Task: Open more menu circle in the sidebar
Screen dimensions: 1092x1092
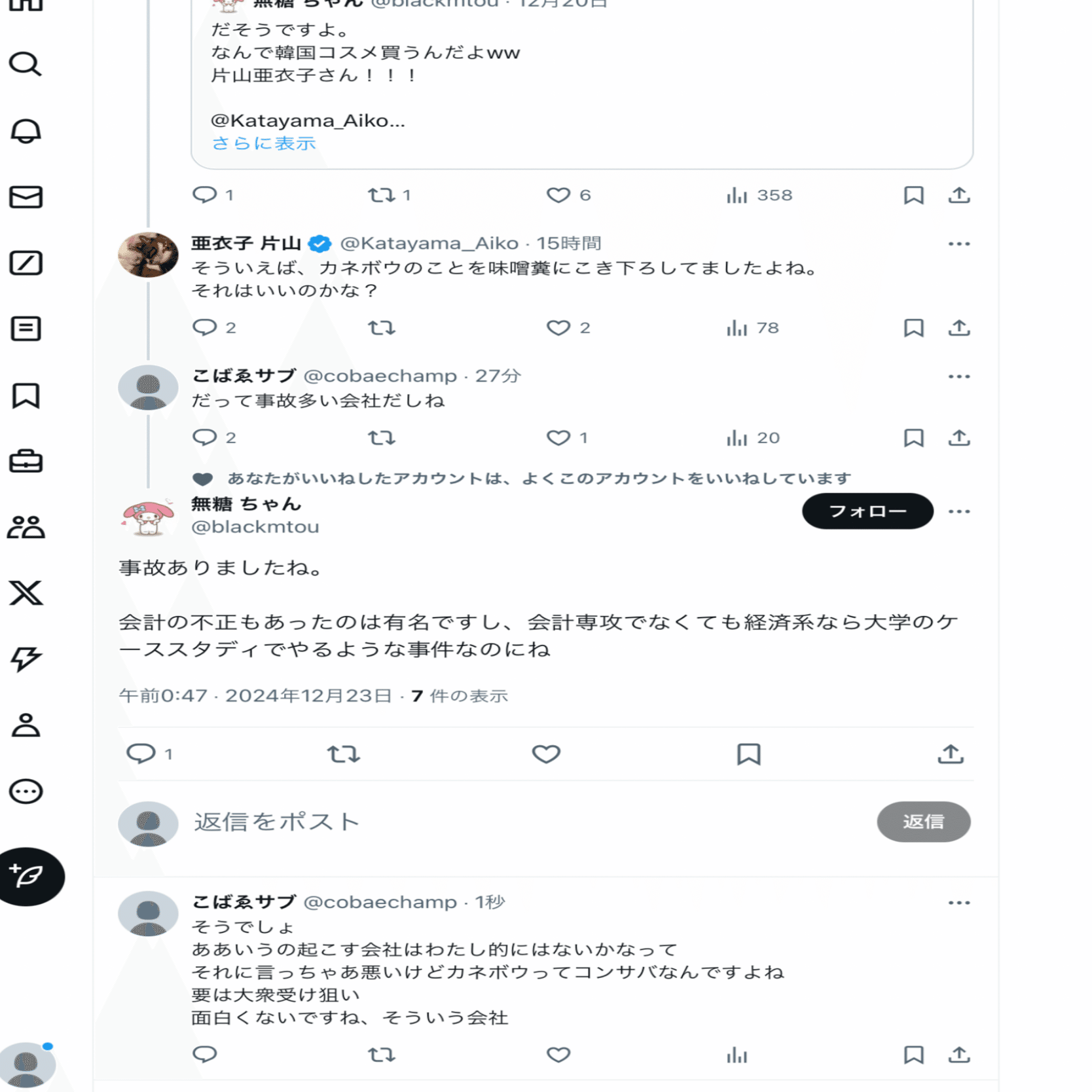Action: coord(26,791)
